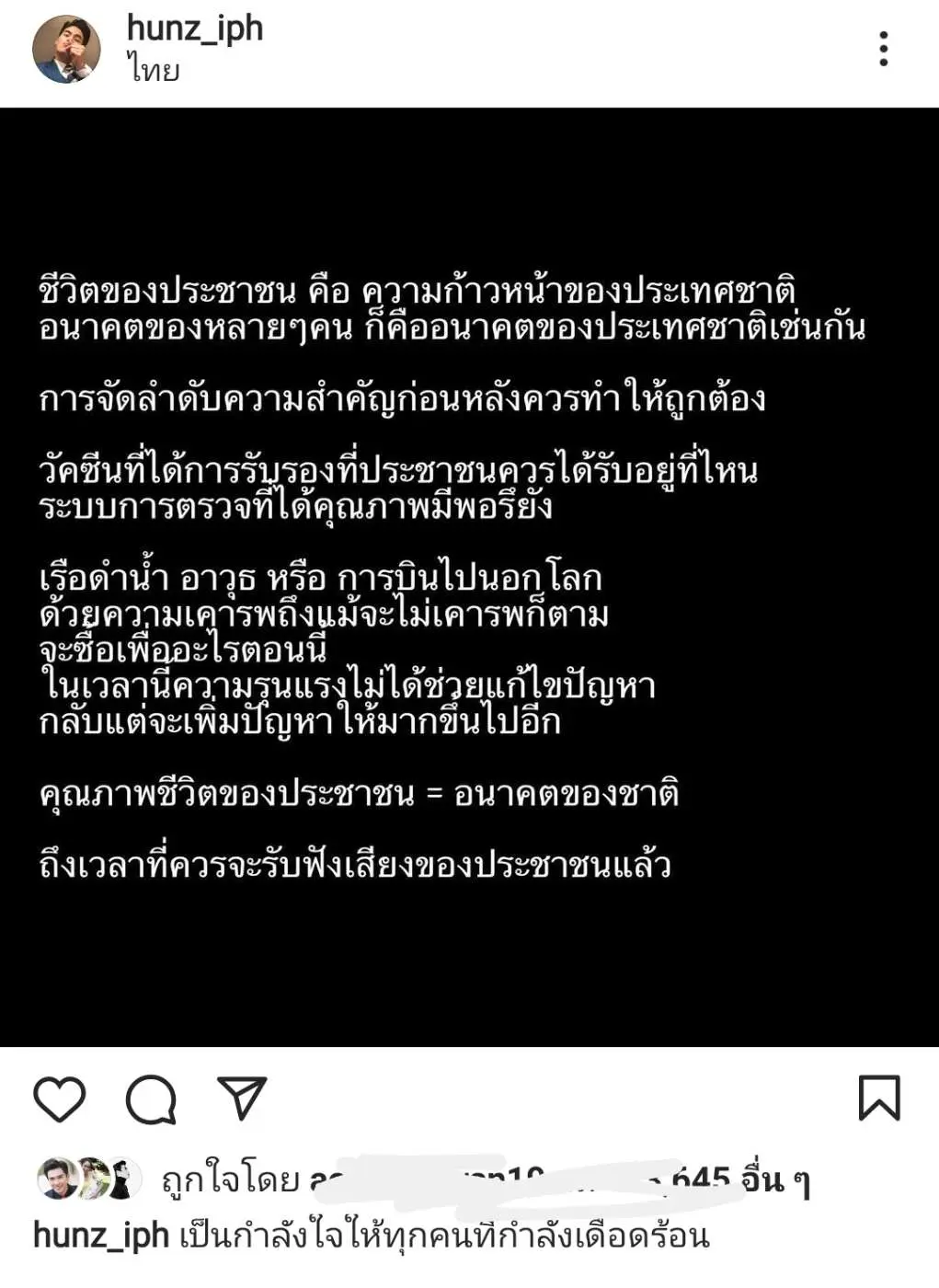Share this post via the paper plane icon
The width and height of the screenshot is (939, 1288).
pos(242,1098)
